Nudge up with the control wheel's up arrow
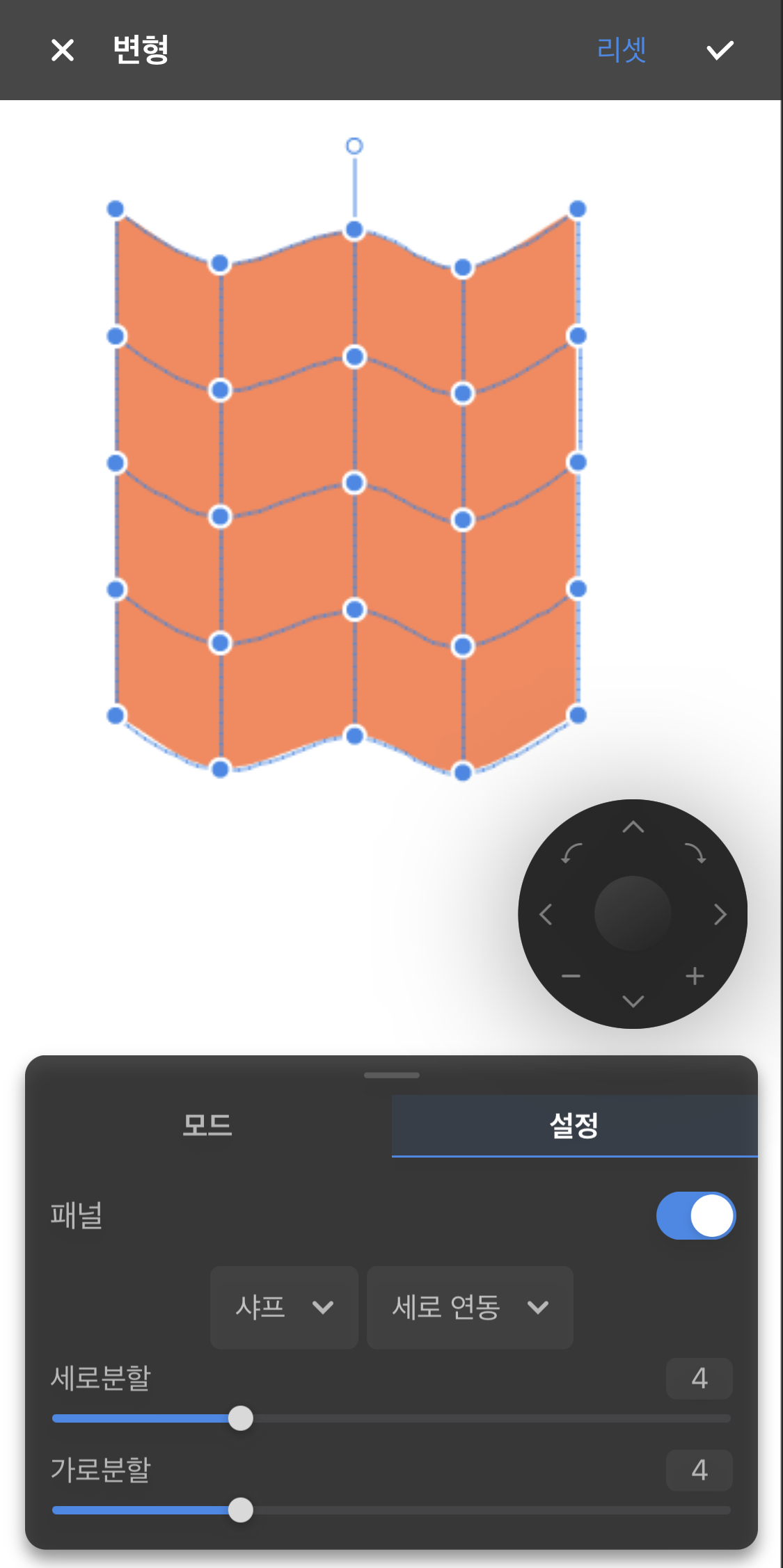The image size is (783, 1568). tap(633, 827)
